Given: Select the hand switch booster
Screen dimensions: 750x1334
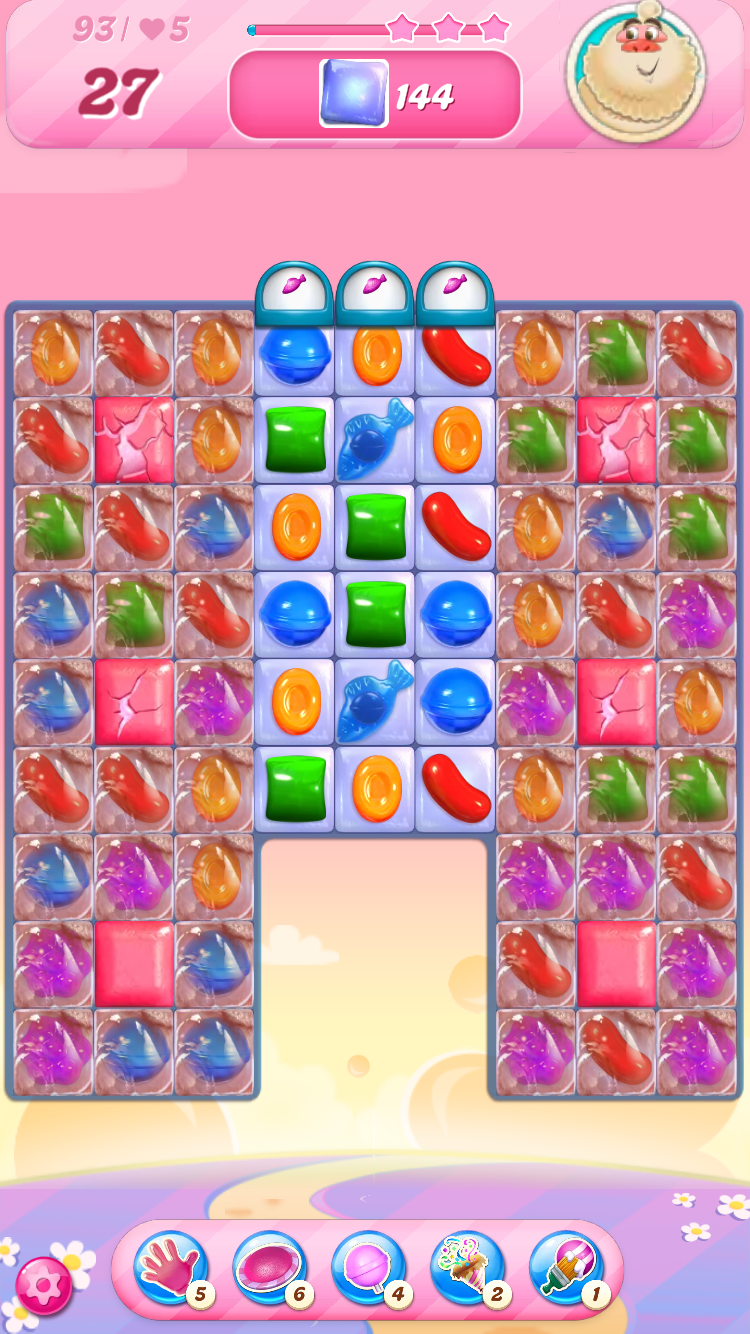Looking at the screenshot, I should point(171,1268).
